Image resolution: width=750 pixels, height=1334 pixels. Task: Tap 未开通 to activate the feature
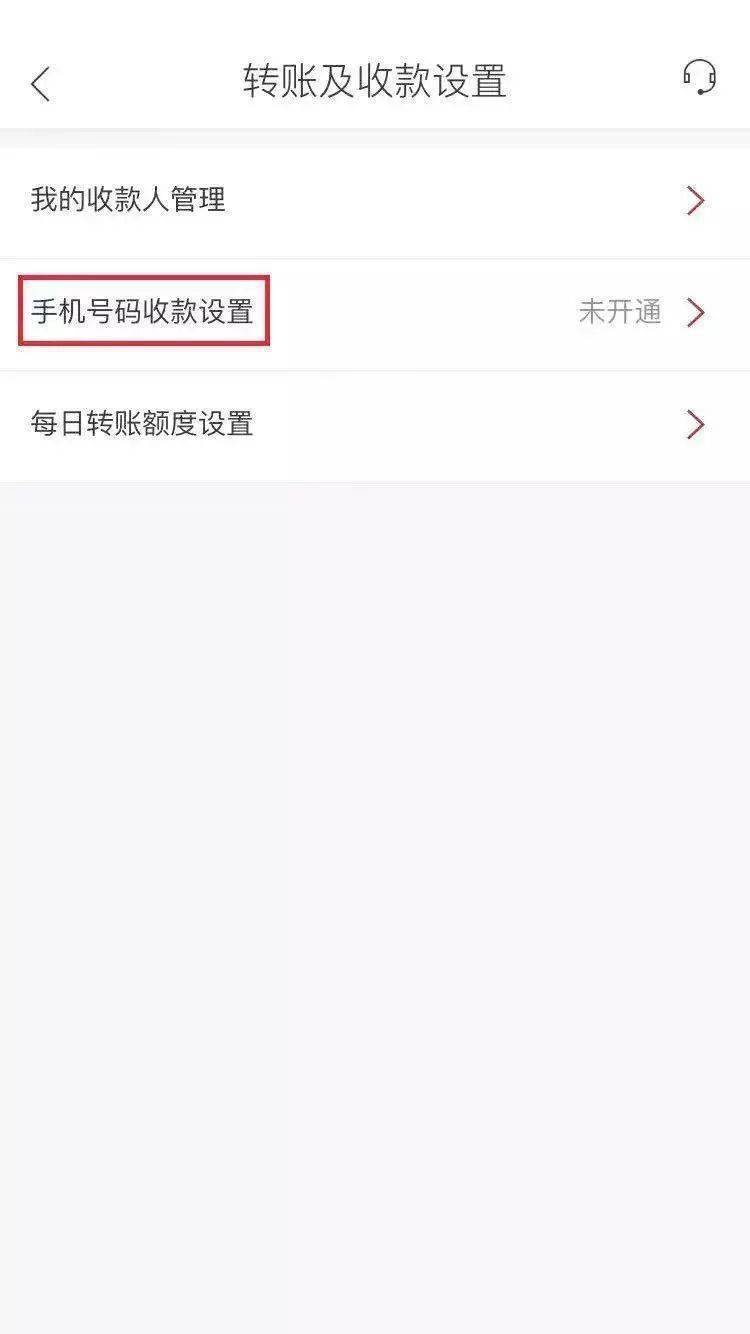coord(621,312)
